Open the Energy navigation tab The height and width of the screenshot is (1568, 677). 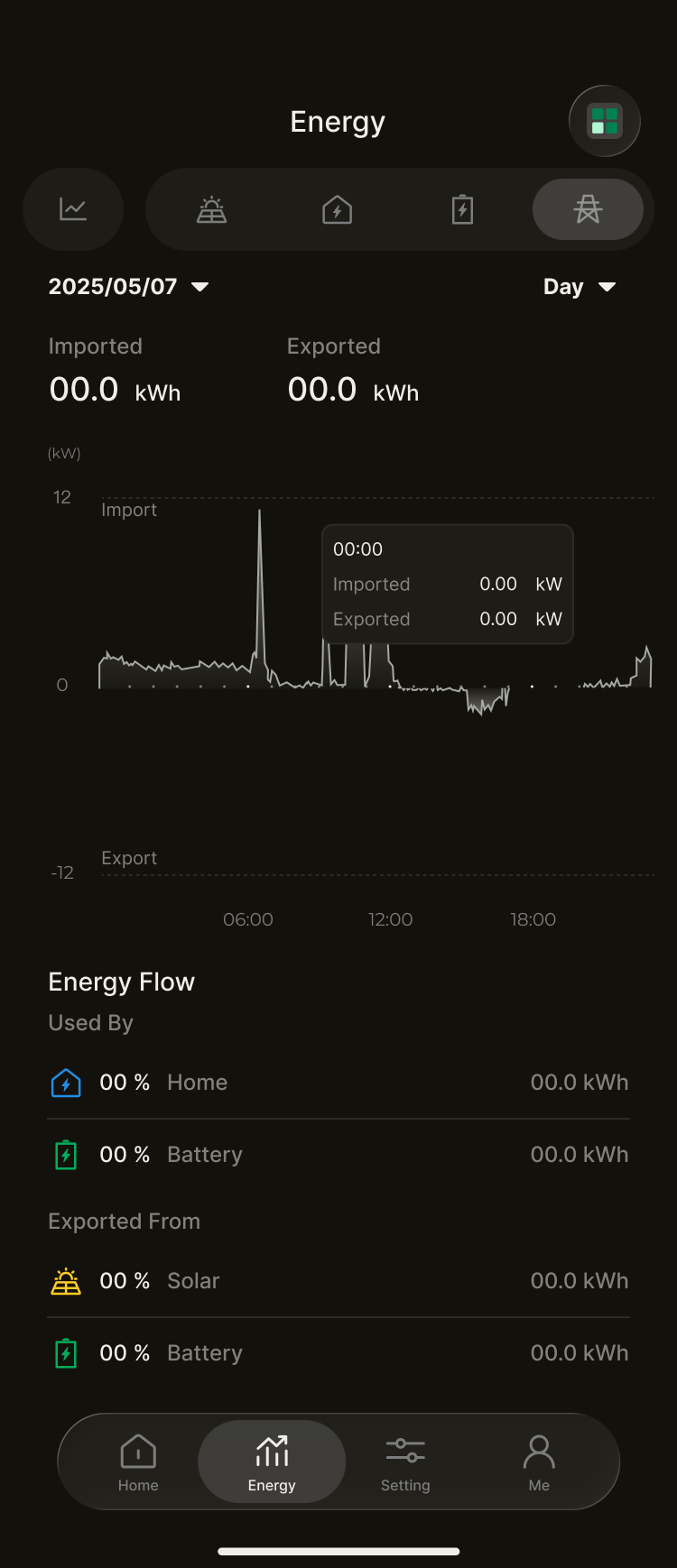[272, 1462]
